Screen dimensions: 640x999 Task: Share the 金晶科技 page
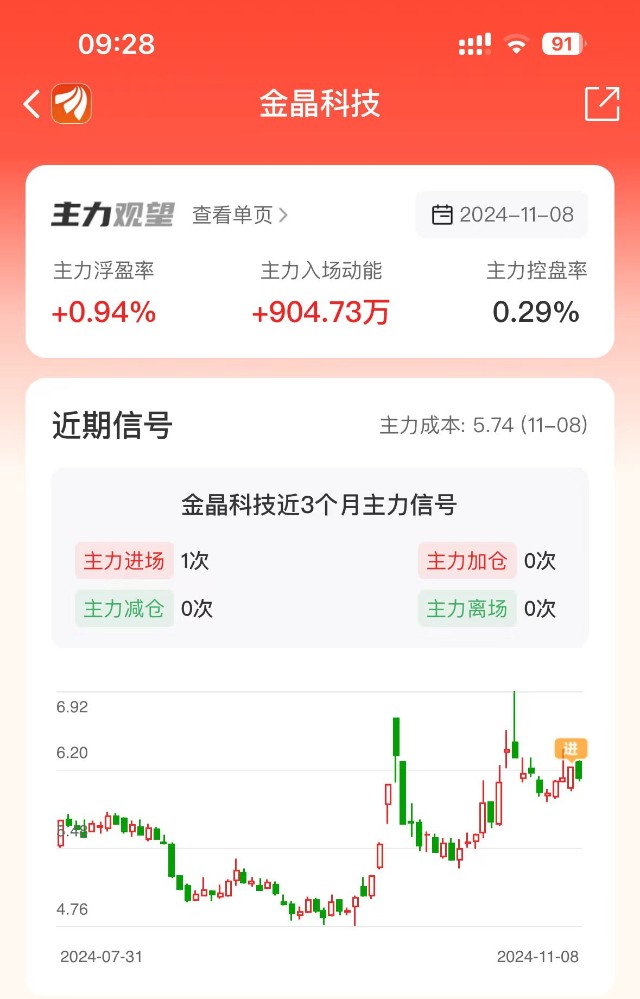[602, 103]
